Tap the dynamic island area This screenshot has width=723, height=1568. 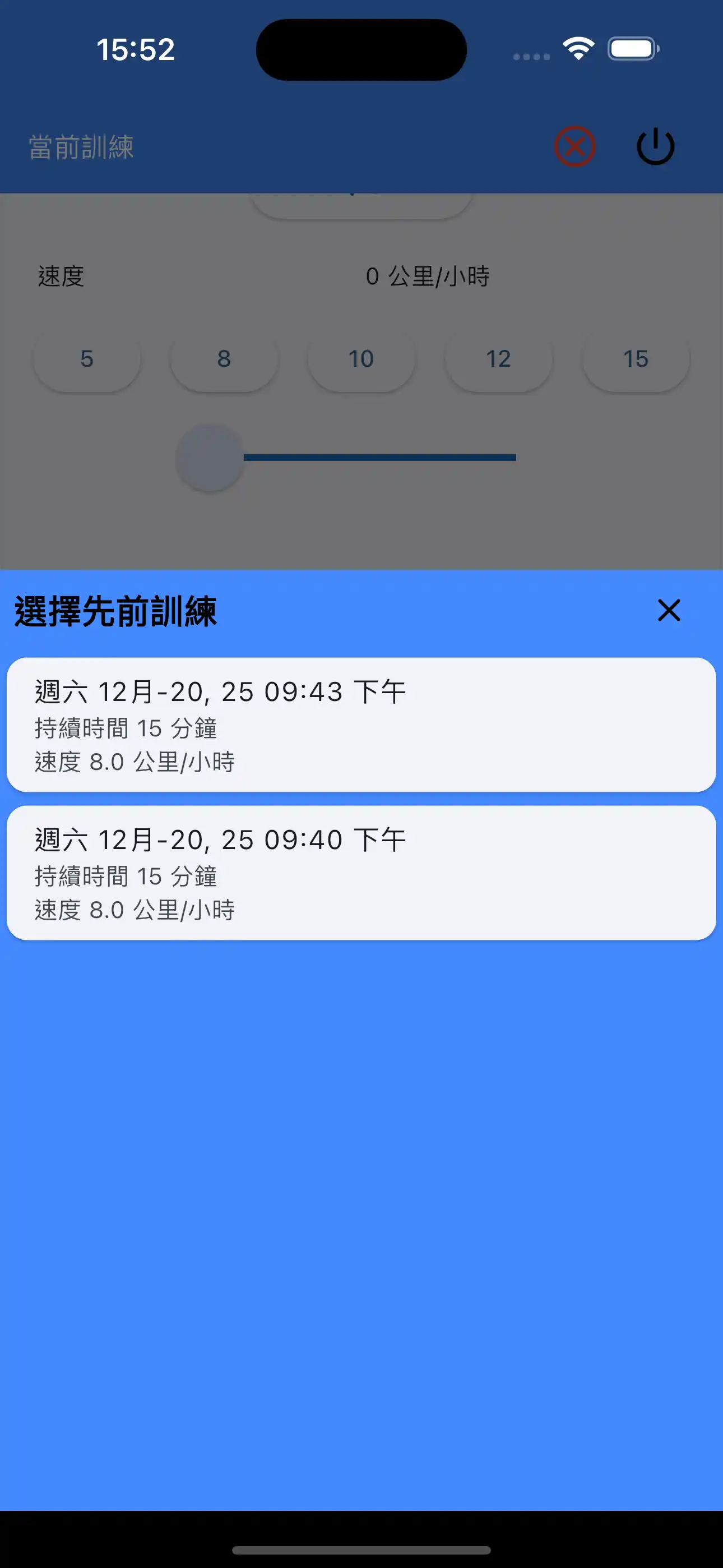[361, 49]
